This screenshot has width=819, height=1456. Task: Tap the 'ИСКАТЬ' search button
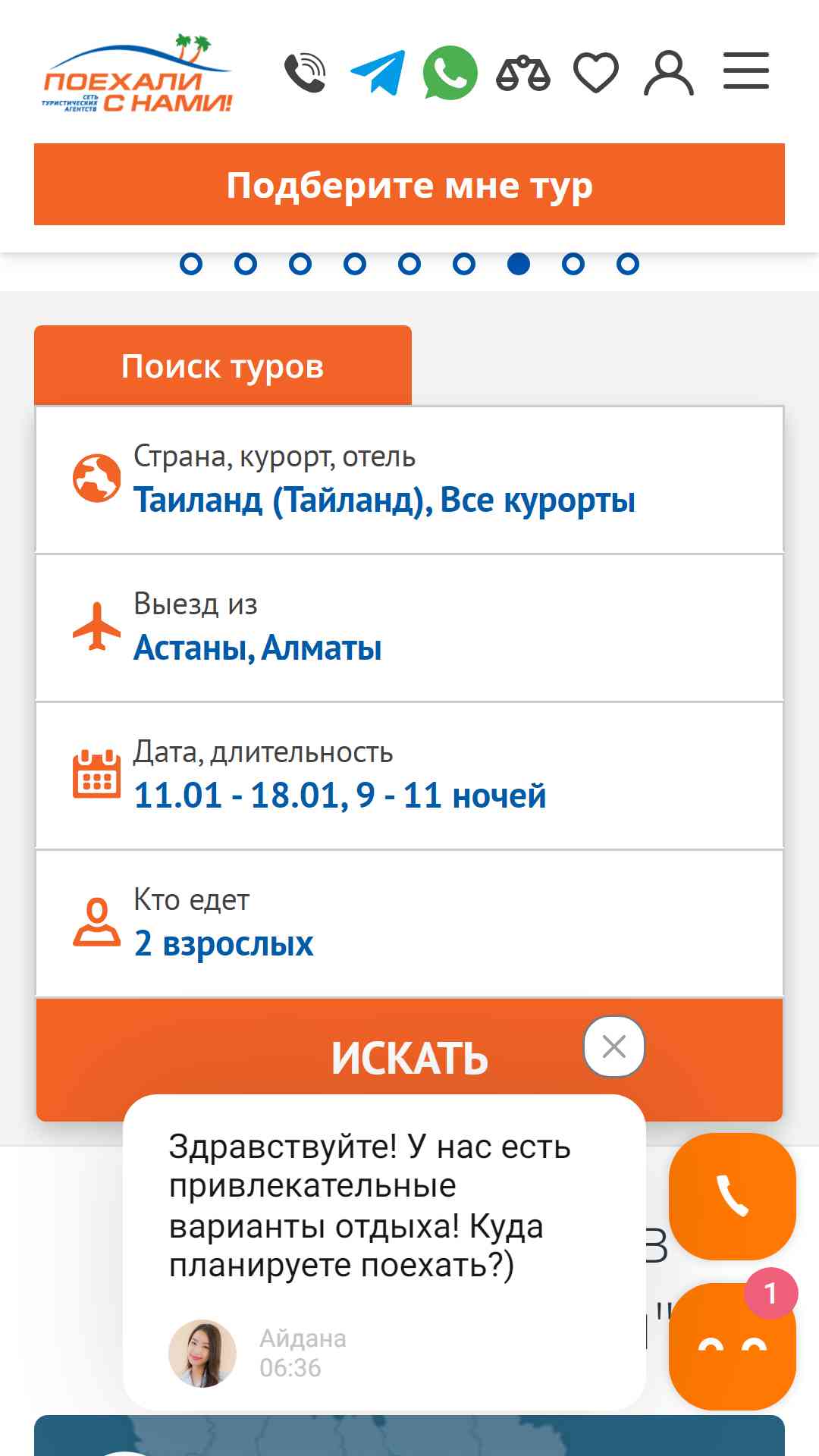pos(409,1059)
